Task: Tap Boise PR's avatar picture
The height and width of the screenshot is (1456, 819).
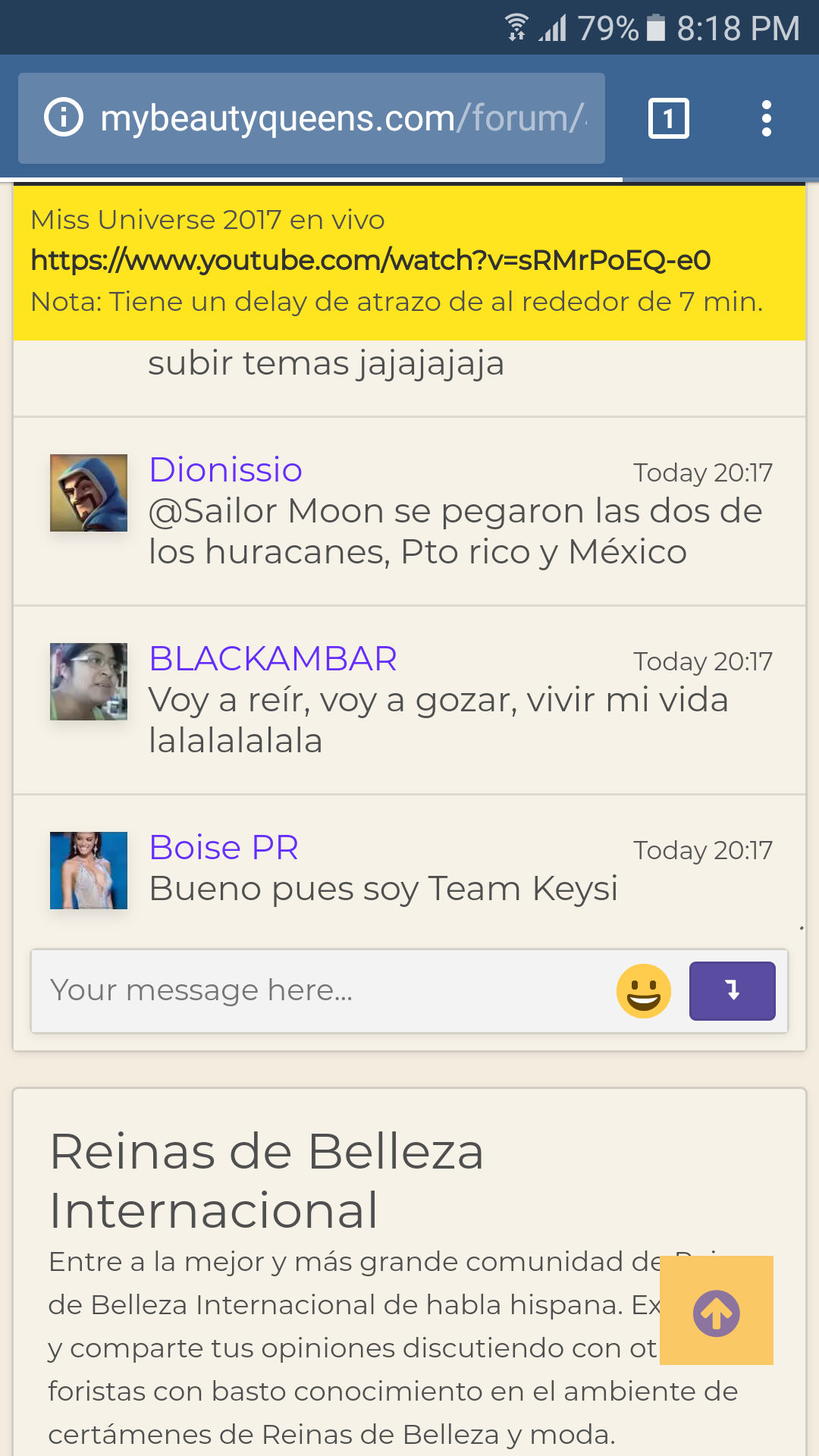Action: pos(89,871)
